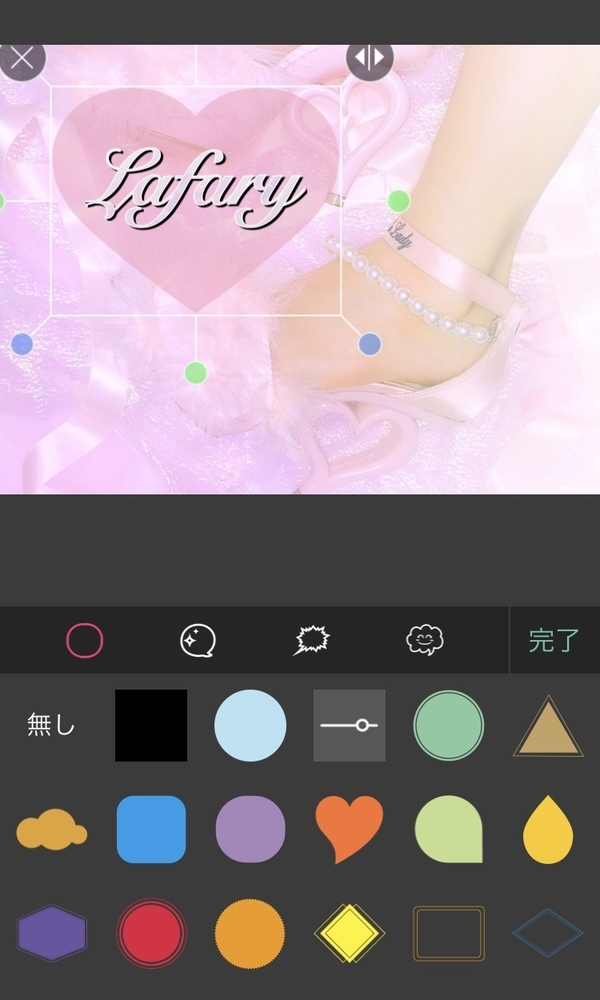Choose the black square shape
Image resolution: width=600 pixels, height=1000 pixels.
point(151,726)
